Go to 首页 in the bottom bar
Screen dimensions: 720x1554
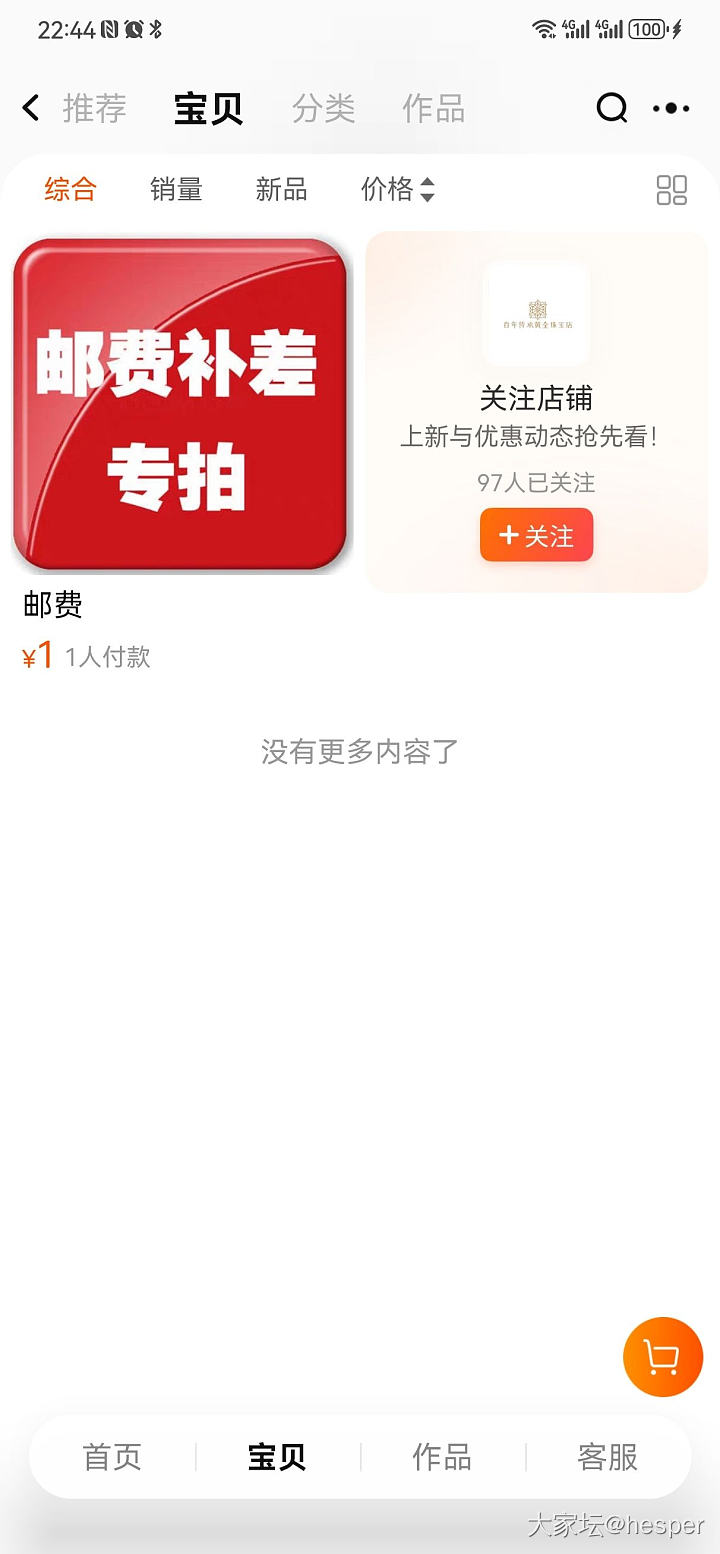[x=112, y=1457]
